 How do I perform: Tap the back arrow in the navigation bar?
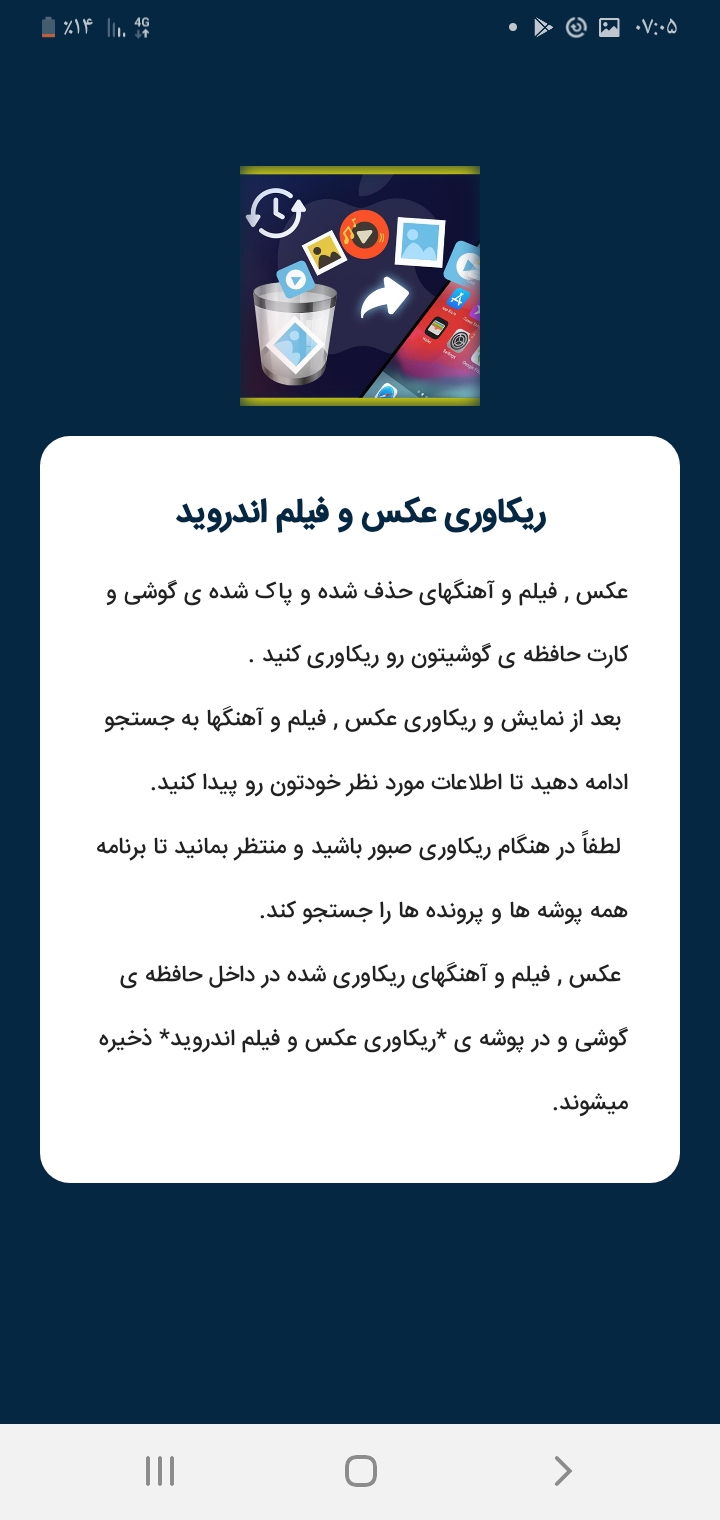tap(561, 1470)
